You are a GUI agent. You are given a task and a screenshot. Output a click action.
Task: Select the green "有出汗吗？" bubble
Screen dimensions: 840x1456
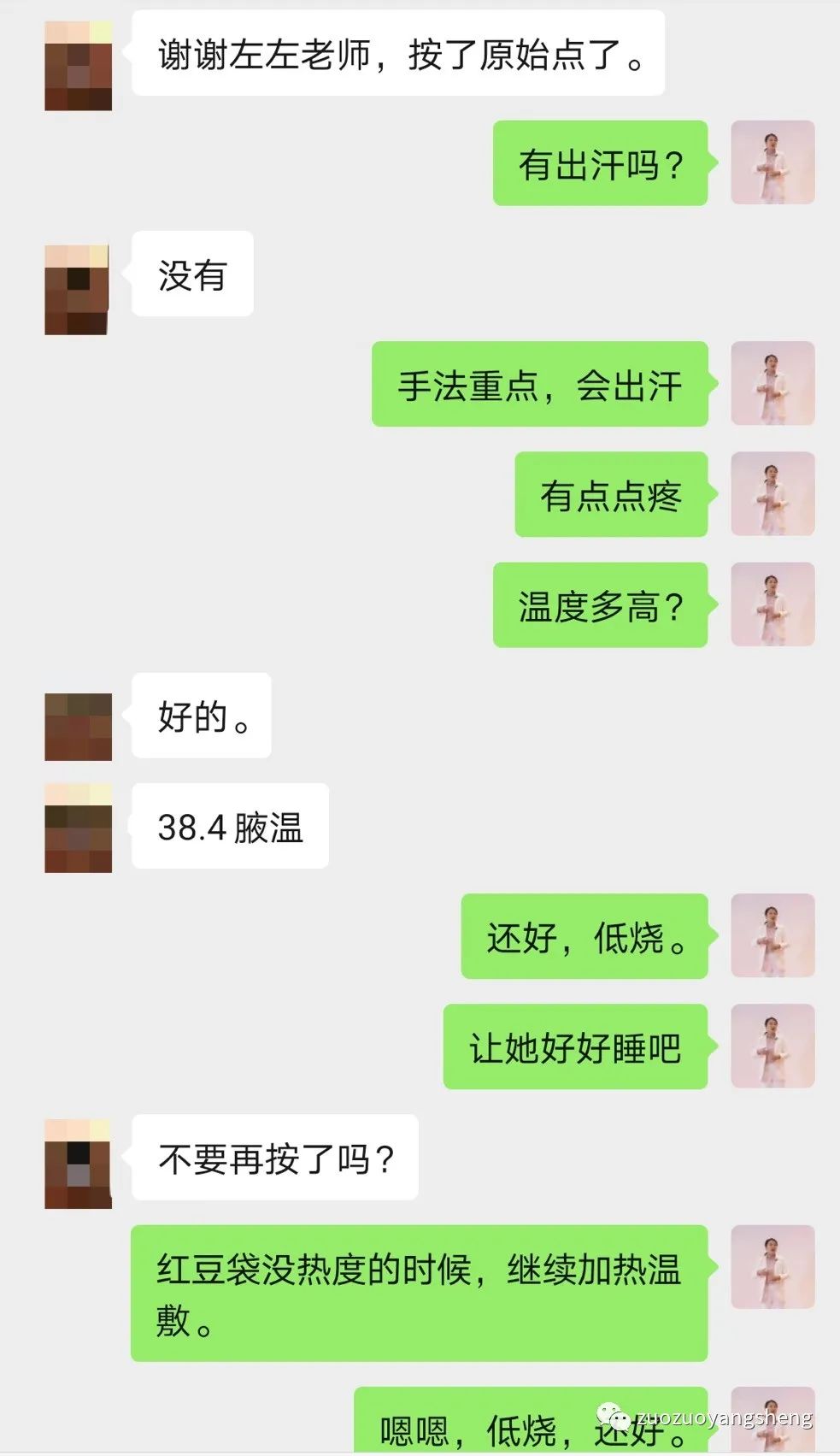tap(602, 165)
